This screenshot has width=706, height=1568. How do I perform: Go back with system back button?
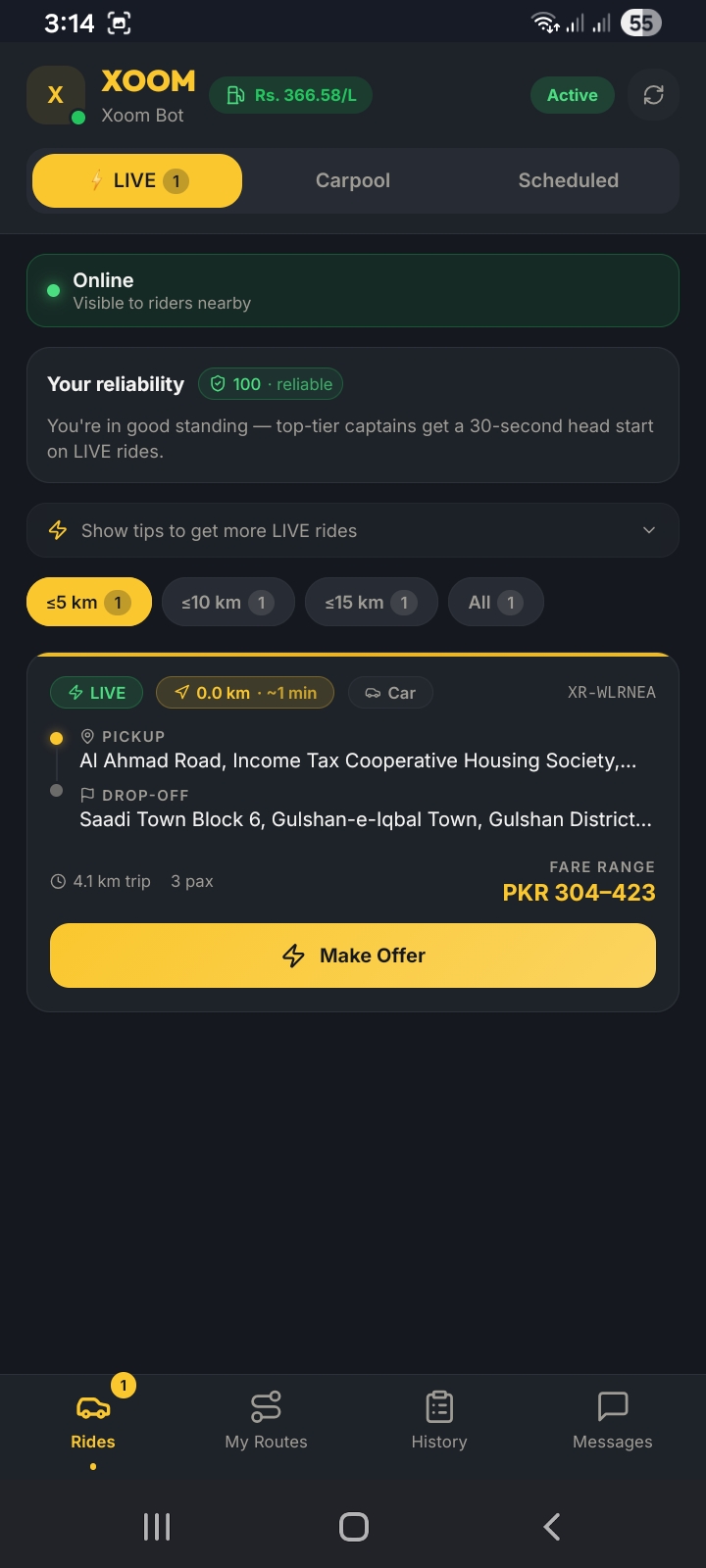[x=551, y=1526]
